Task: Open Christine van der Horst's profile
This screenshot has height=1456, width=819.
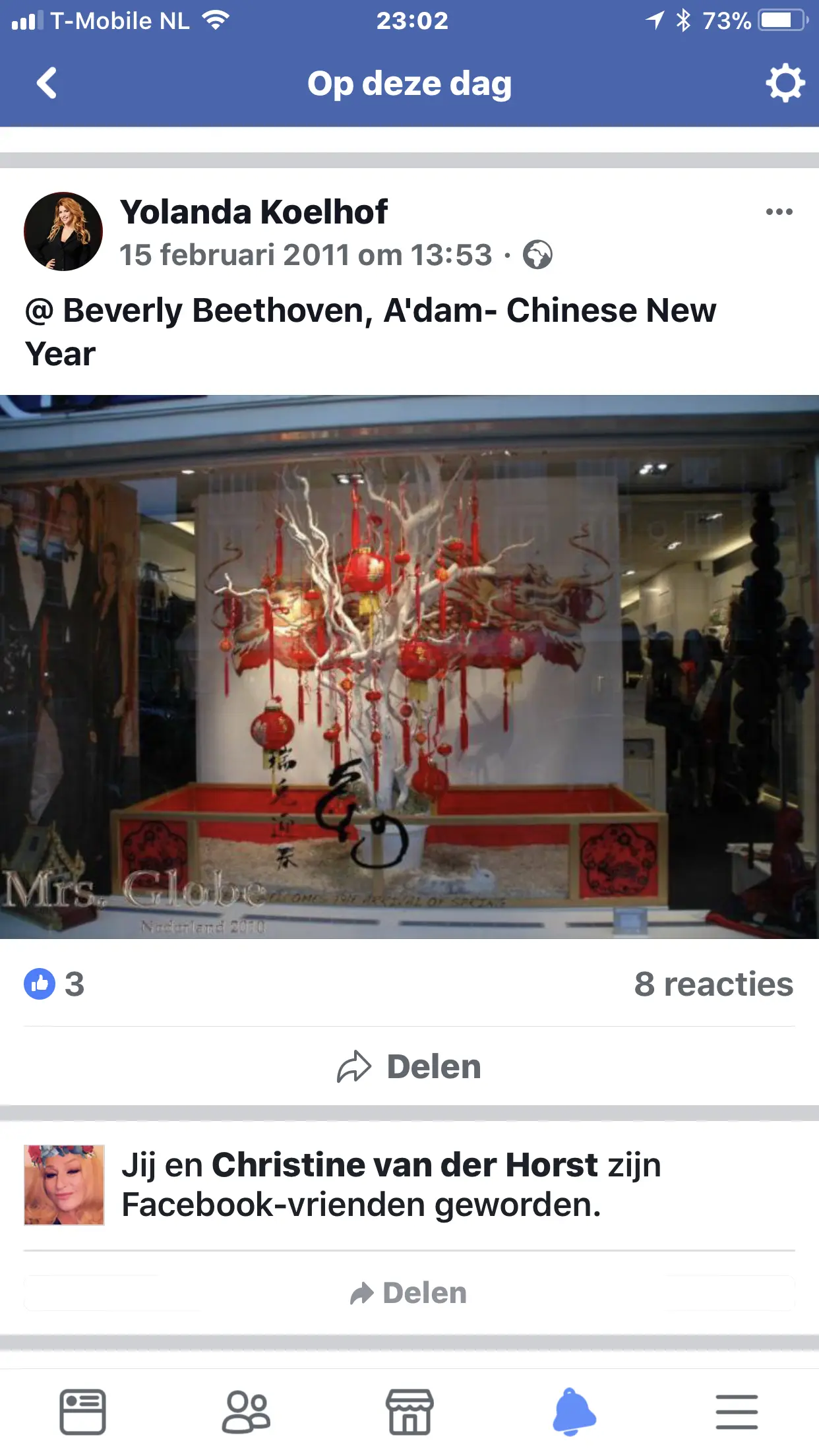Action: [x=405, y=1165]
